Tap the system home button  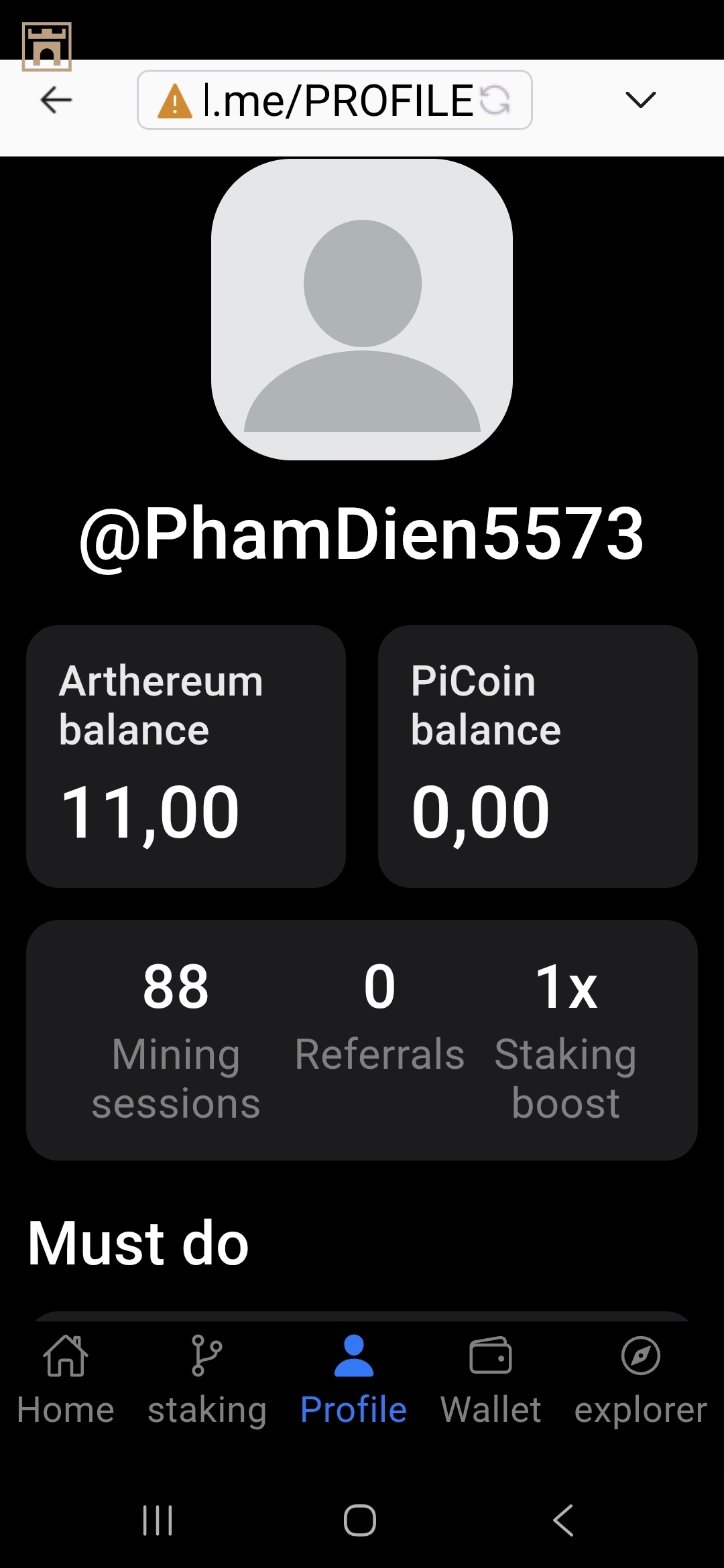point(360,1520)
